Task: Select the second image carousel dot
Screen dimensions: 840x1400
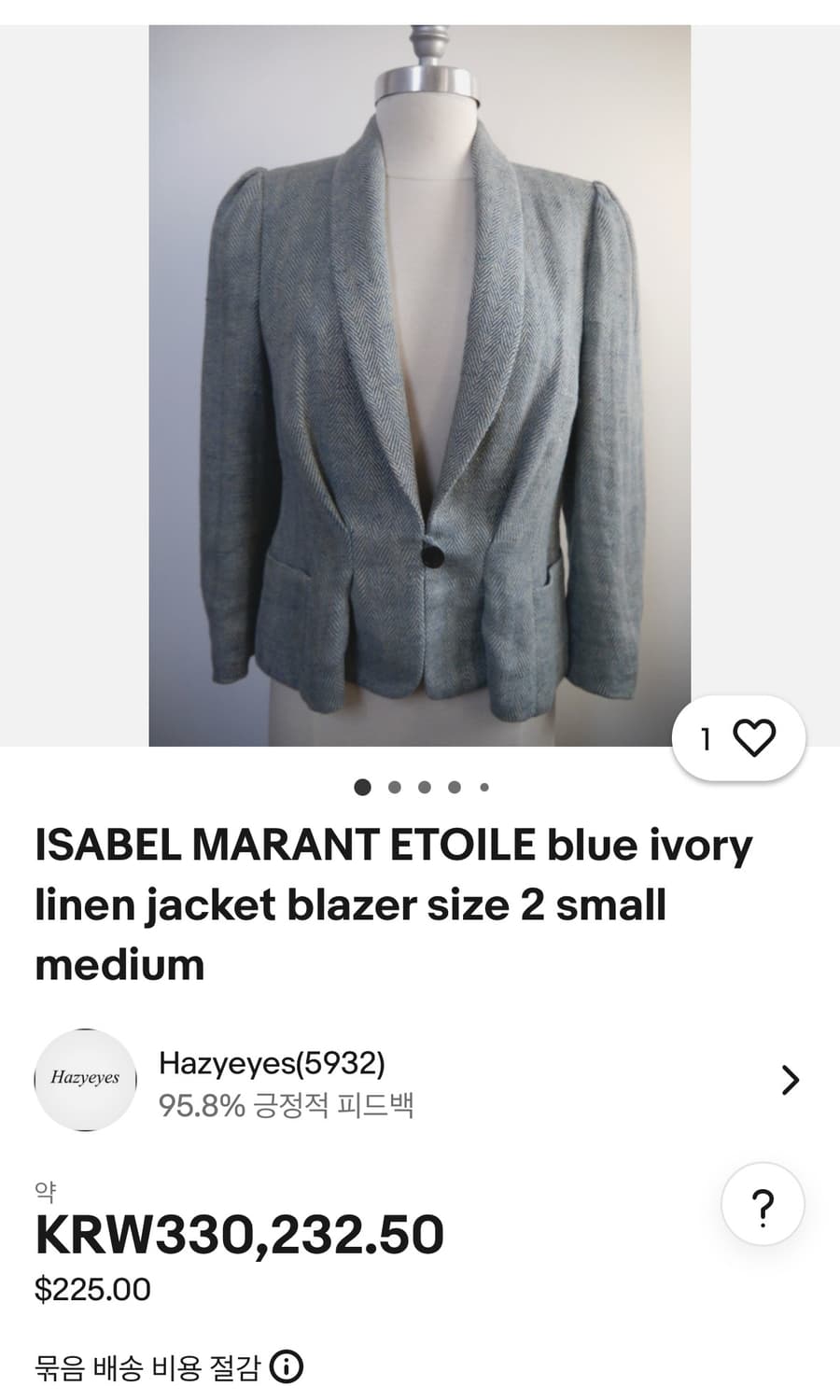Action: click(x=392, y=789)
